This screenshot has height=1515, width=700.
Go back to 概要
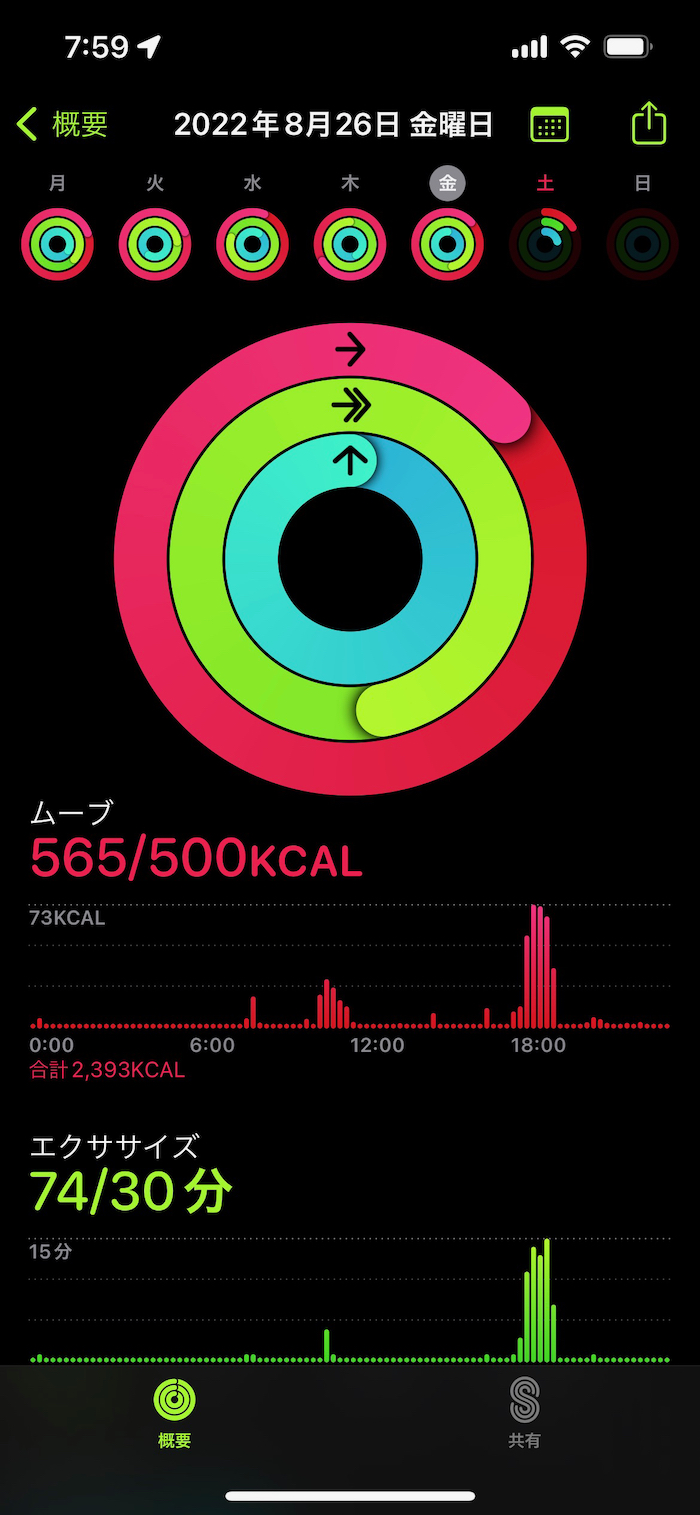(62, 124)
